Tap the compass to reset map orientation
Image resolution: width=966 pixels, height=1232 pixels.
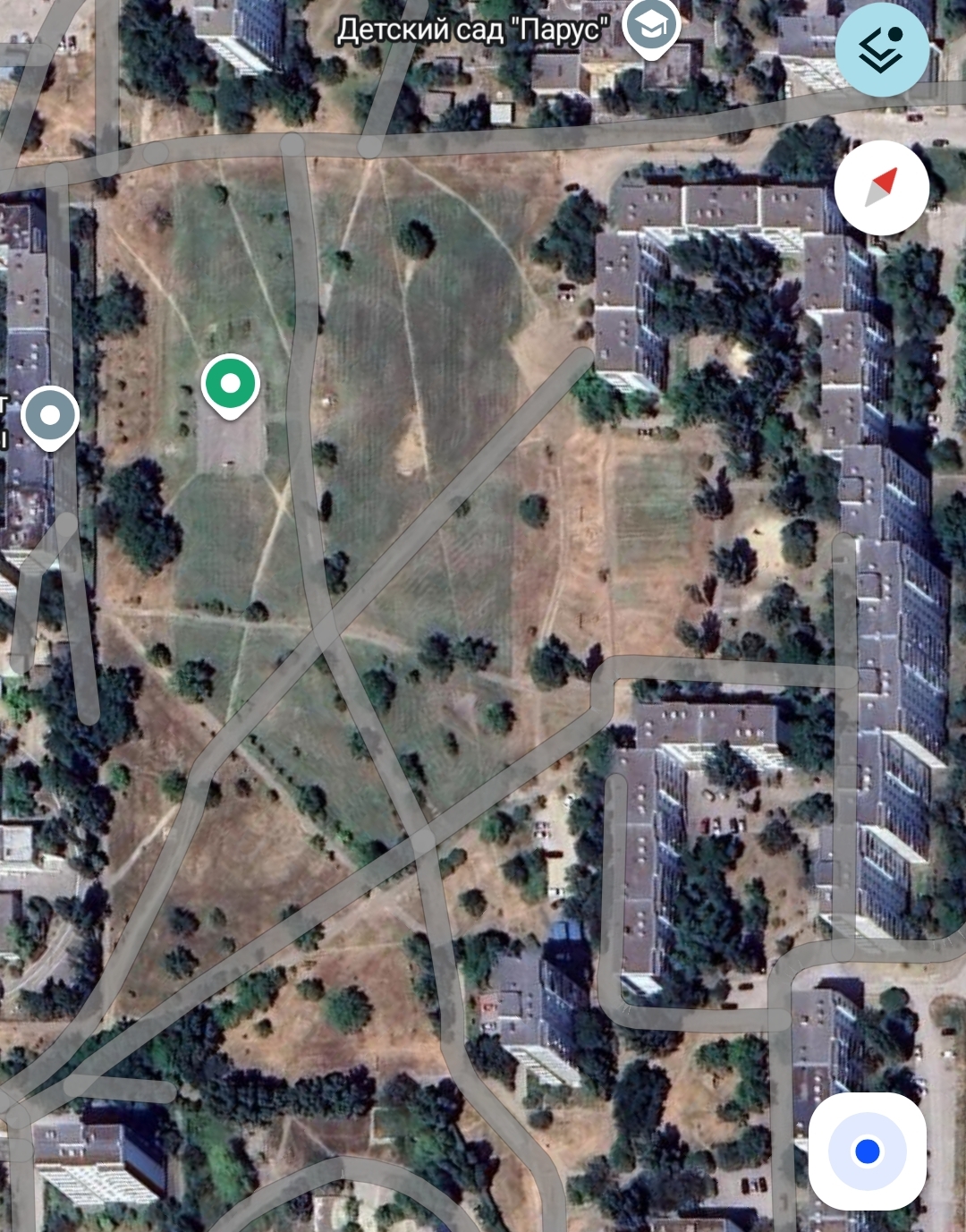(x=881, y=187)
